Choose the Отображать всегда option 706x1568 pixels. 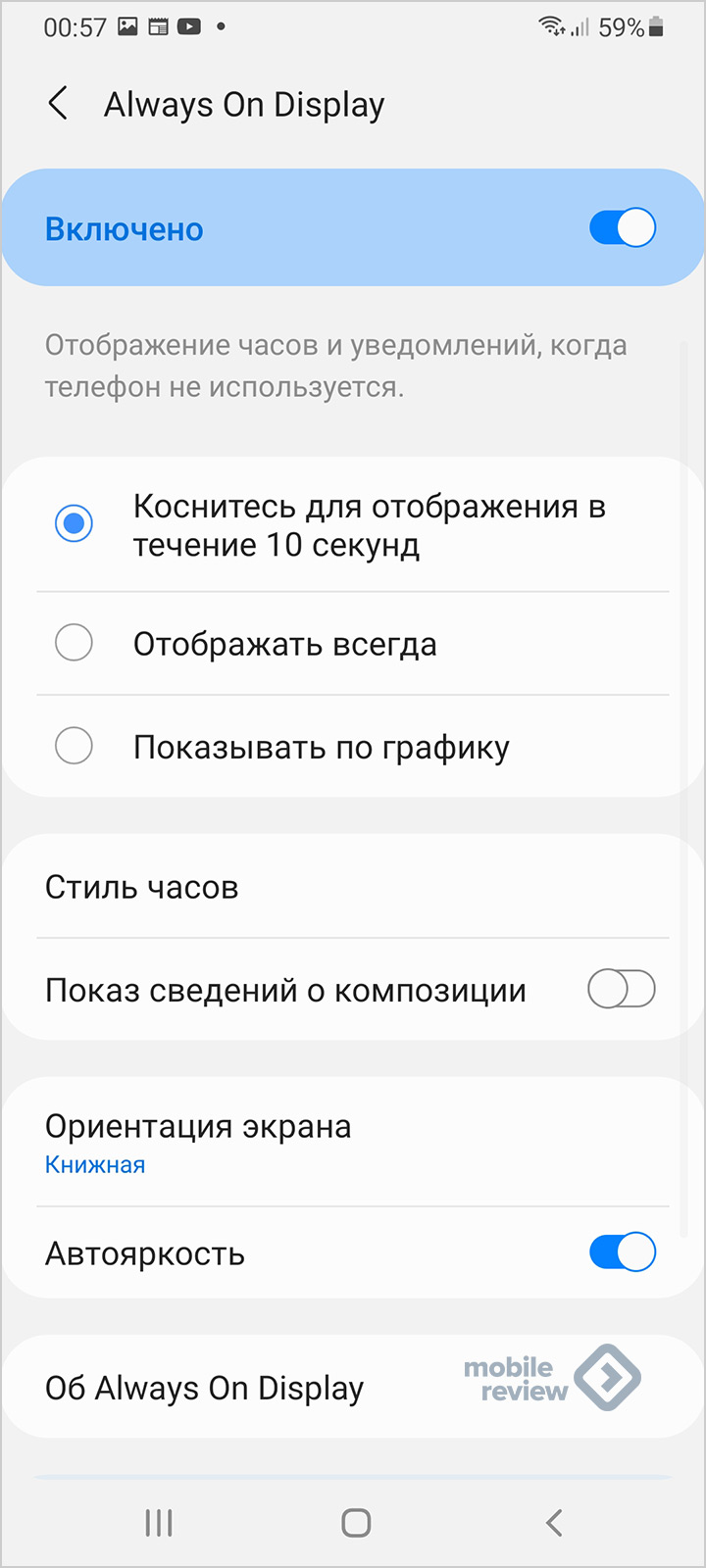click(353, 644)
